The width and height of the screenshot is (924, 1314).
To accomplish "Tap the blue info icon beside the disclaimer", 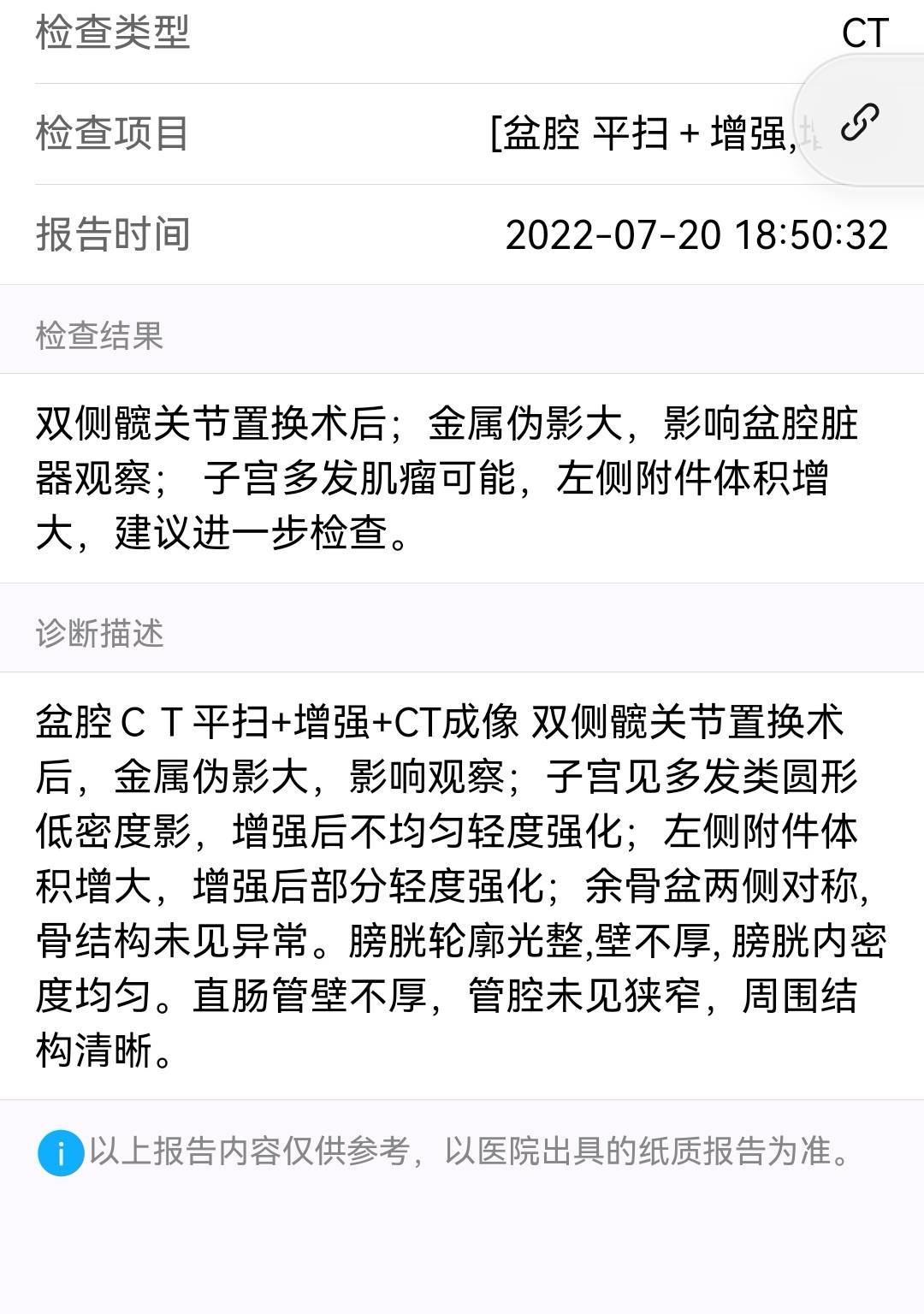I will click(60, 1151).
